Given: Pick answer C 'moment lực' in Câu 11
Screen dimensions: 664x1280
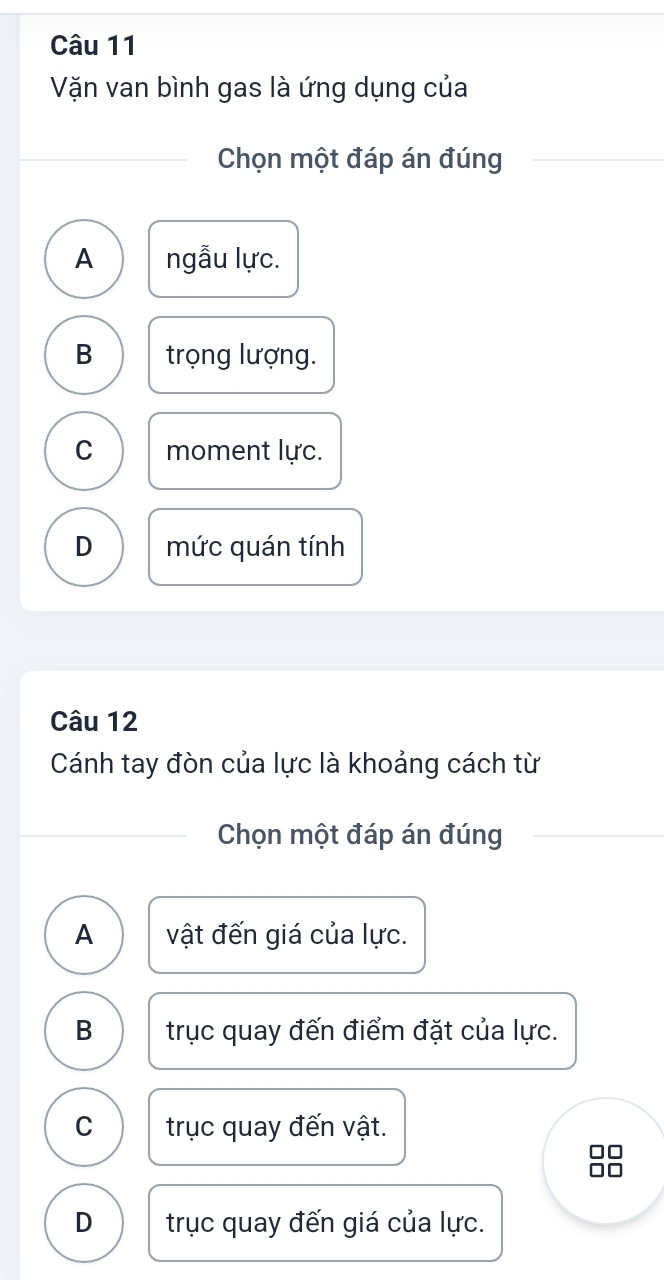Looking at the screenshot, I should 245,451.
